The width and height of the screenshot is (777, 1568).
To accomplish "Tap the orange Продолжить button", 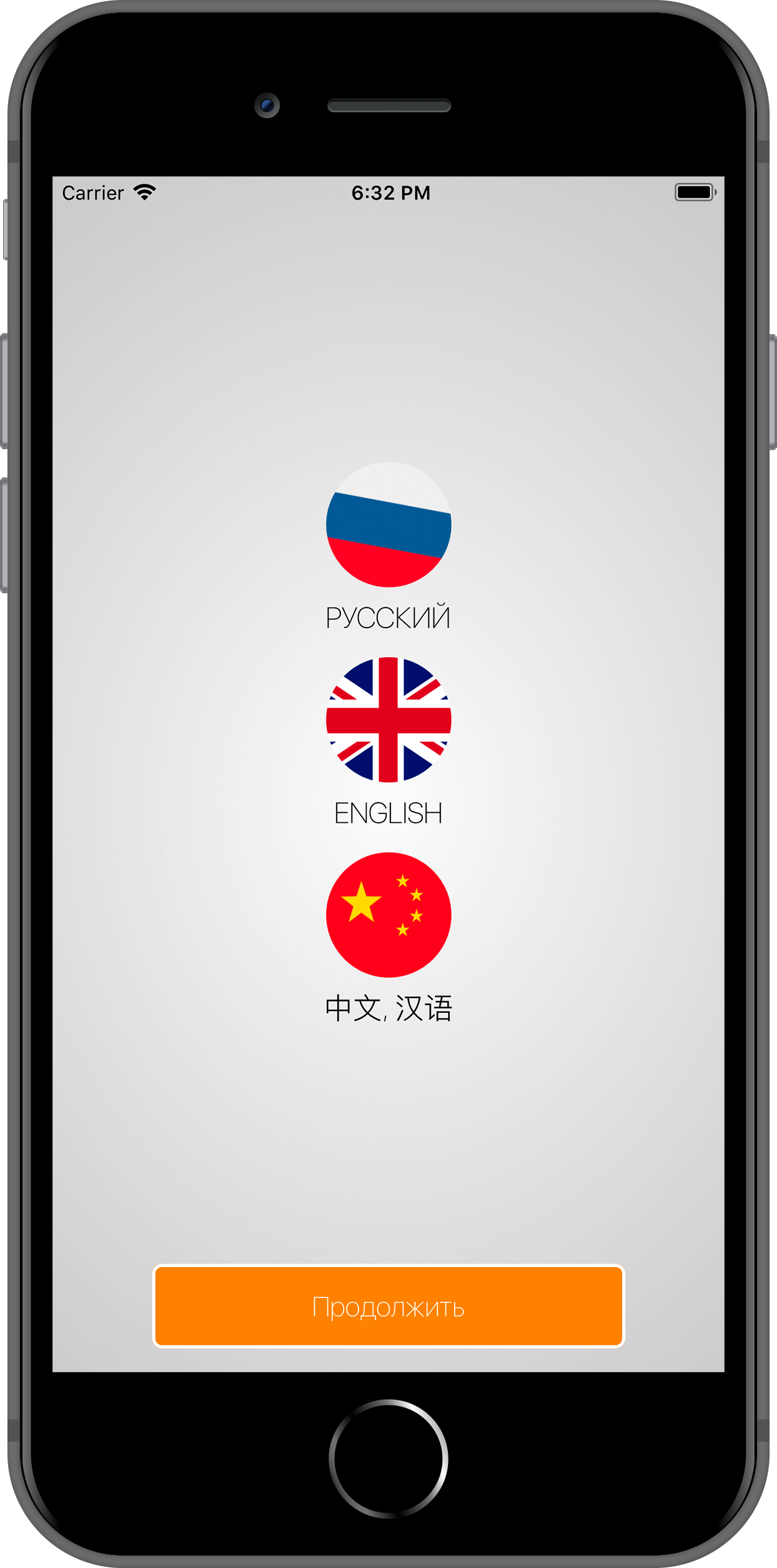I will point(388,1306).
